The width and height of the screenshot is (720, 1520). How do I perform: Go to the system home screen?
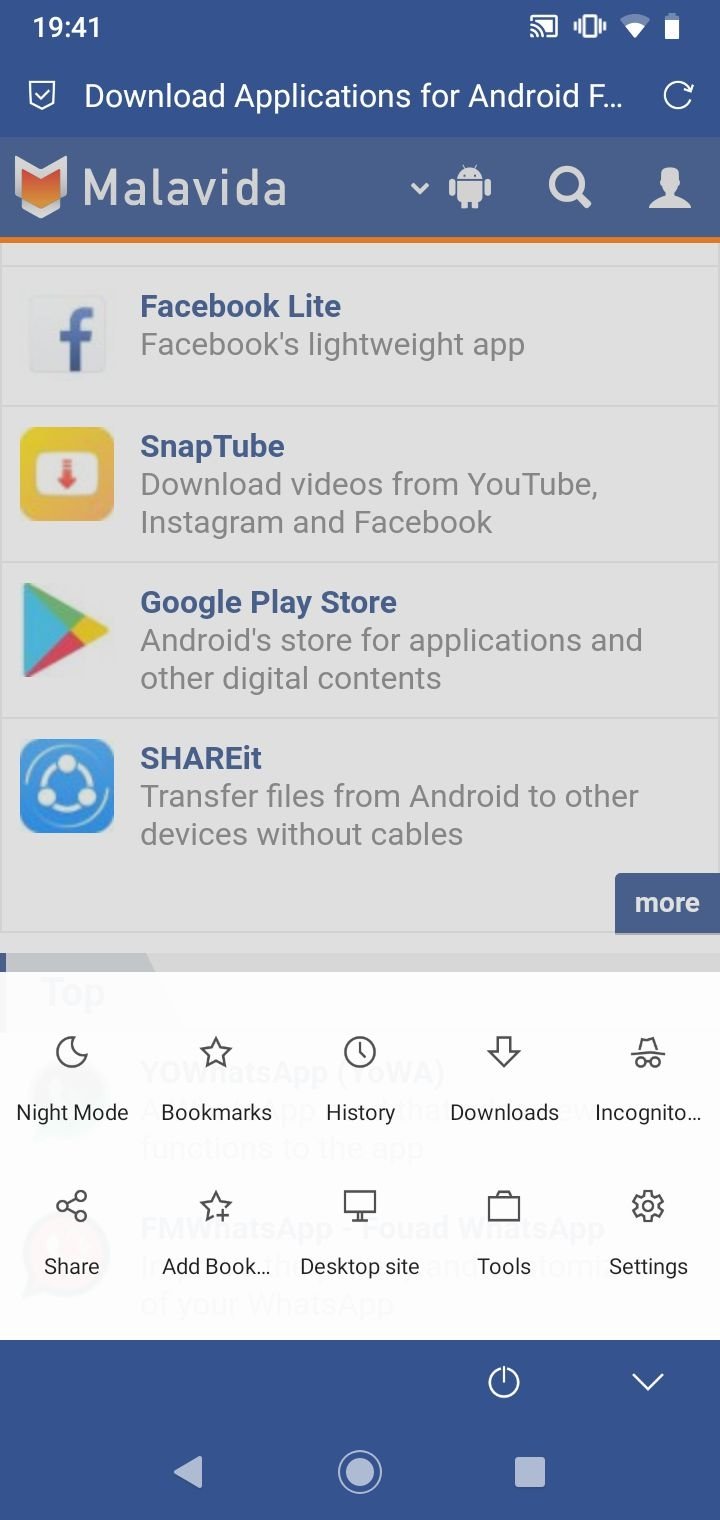[360, 1472]
